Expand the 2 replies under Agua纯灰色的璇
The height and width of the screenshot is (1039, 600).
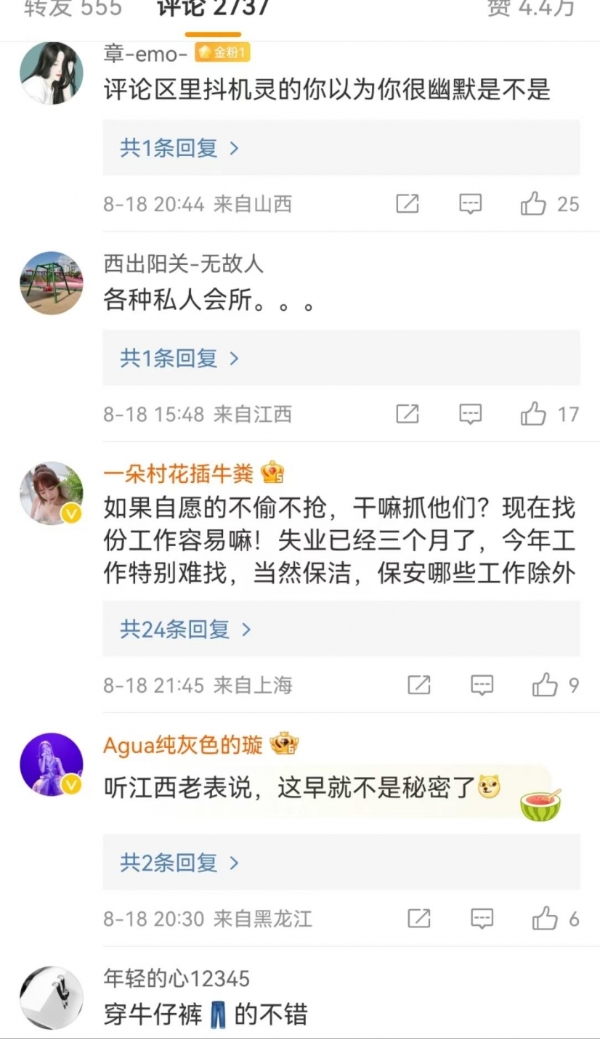tap(180, 862)
